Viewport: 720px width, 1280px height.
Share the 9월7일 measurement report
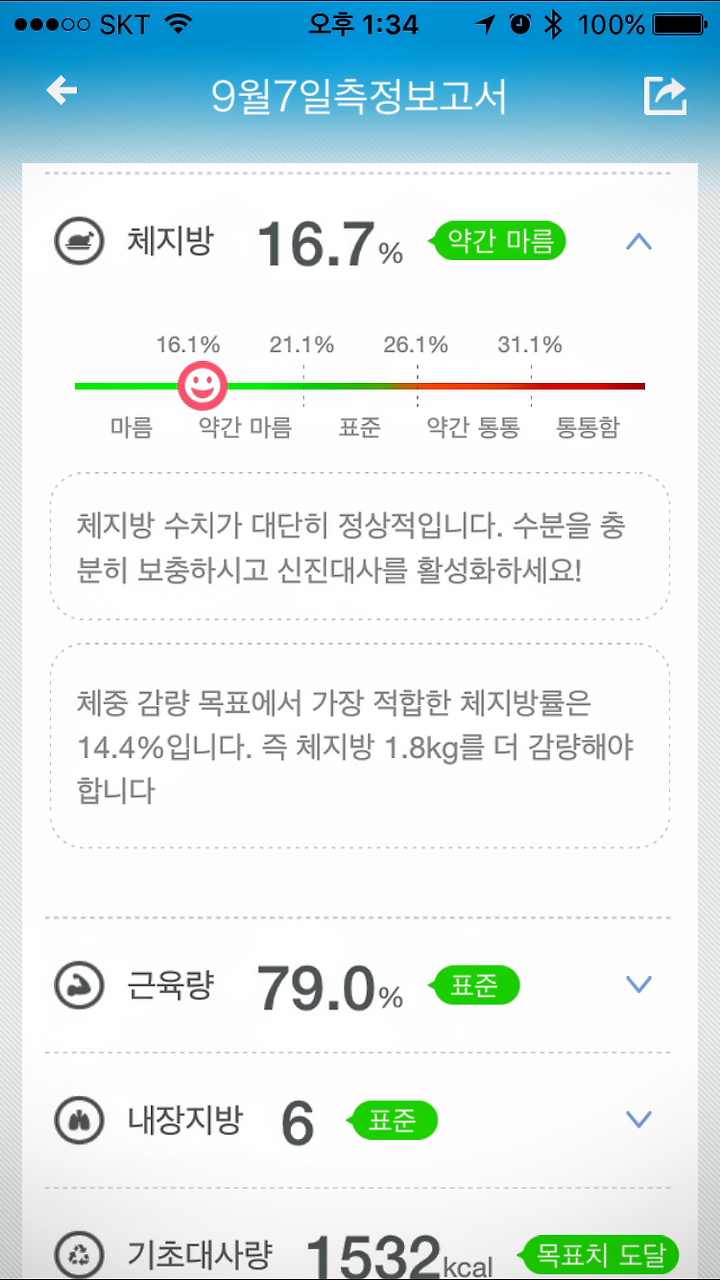664,94
